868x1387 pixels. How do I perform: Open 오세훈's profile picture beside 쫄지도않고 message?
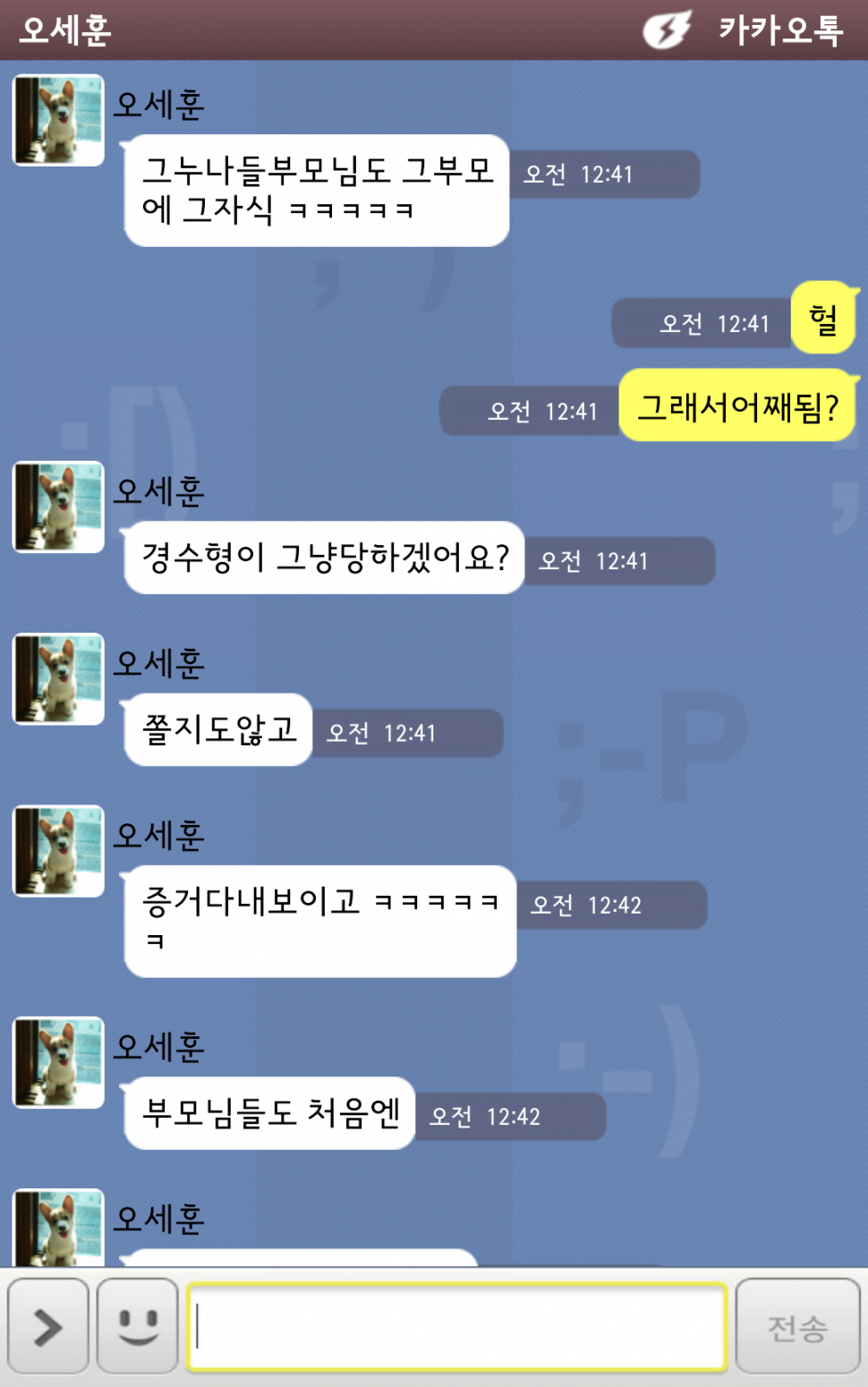(x=58, y=679)
